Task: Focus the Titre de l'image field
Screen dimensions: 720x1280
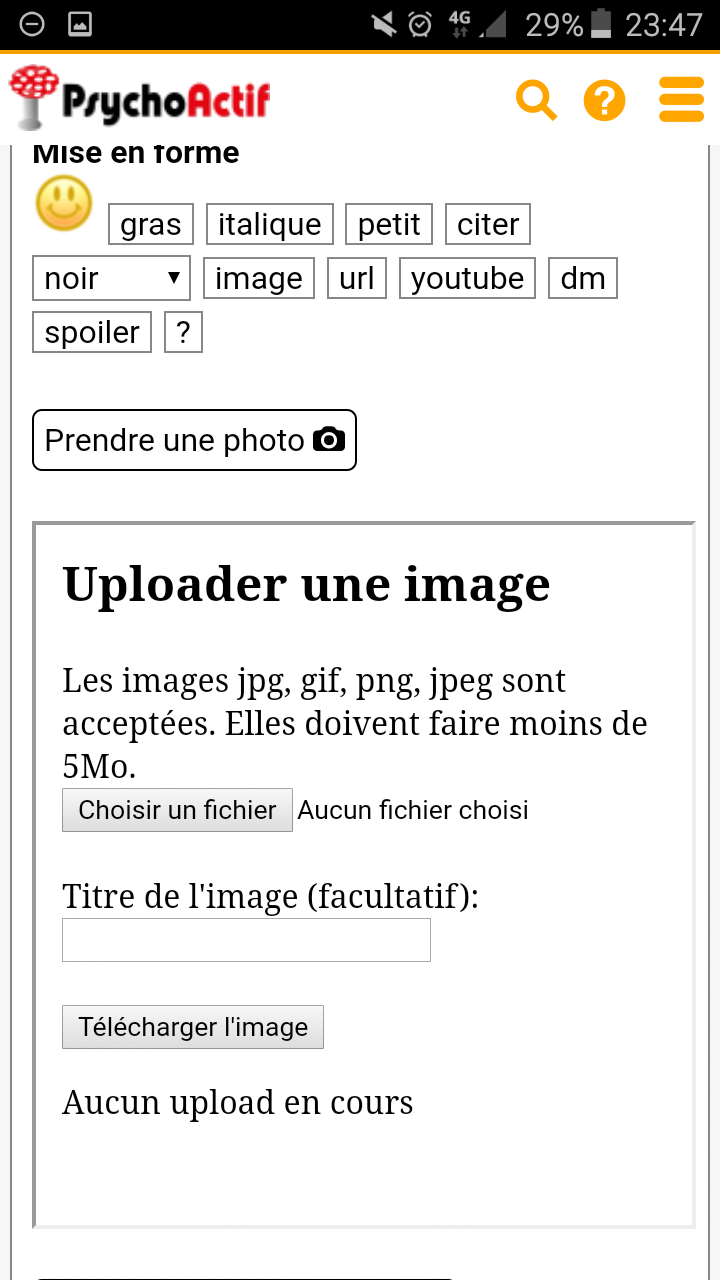Action: (x=246, y=940)
